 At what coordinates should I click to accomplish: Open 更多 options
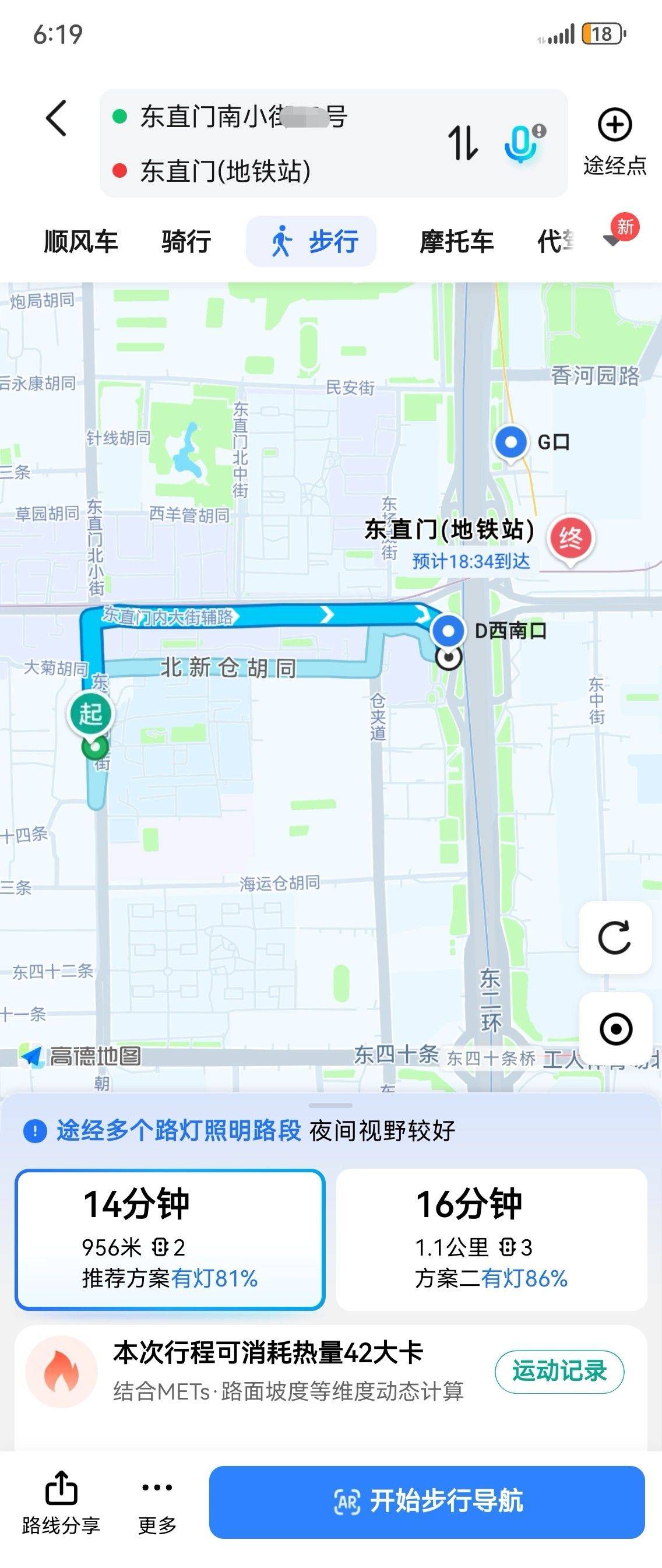coord(157,1501)
